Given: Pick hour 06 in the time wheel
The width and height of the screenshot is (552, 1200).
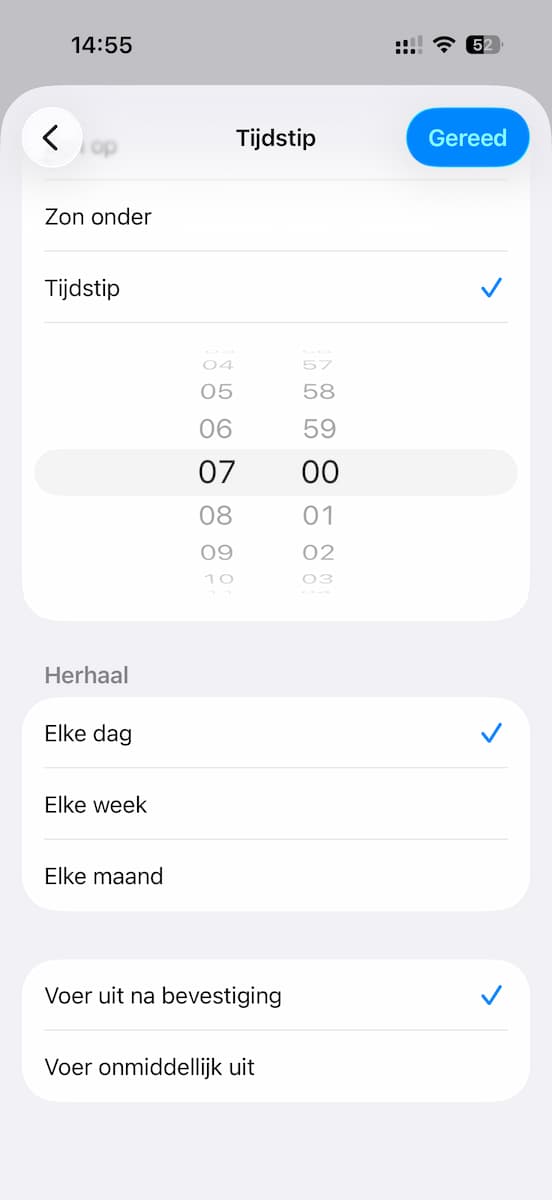Looking at the screenshot, I should tap(216, 429).
